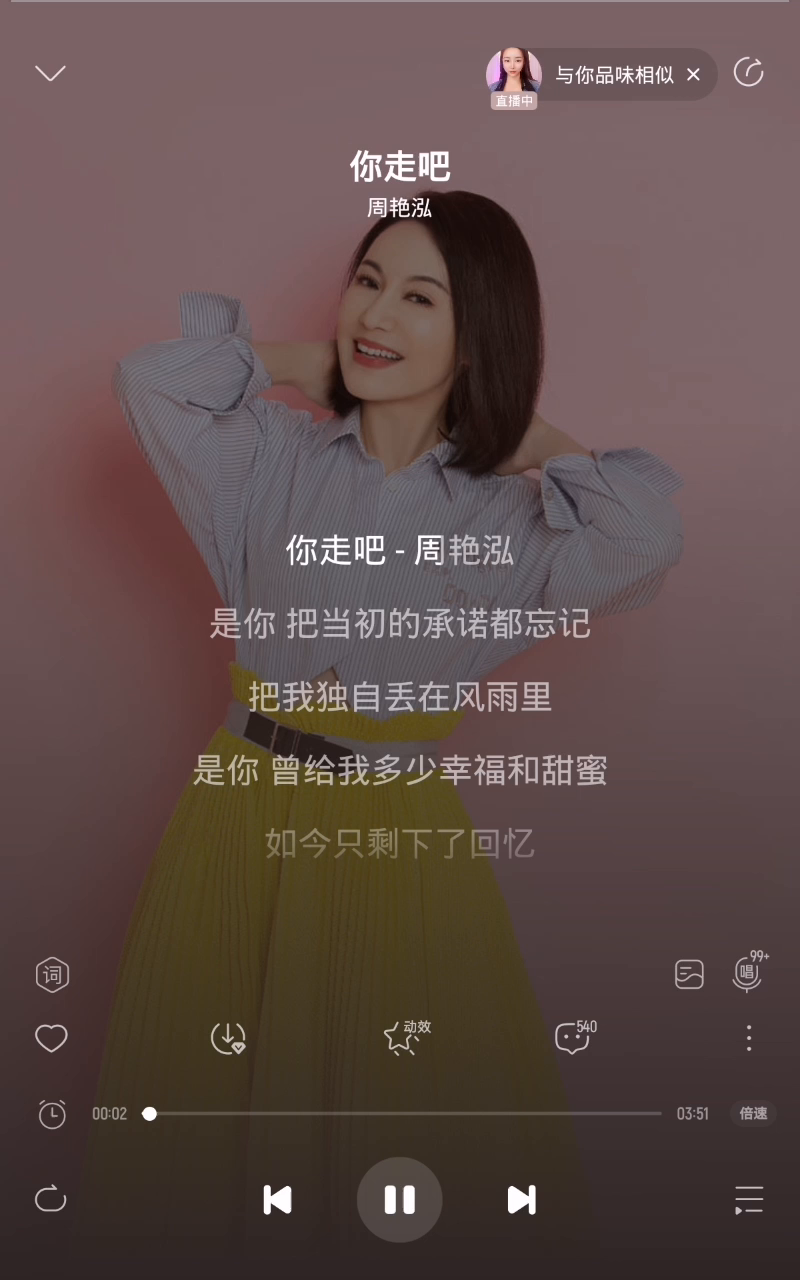Pause the current song
The width and height of the screenshot is (800, 1280).
[x=400, y=1199]
